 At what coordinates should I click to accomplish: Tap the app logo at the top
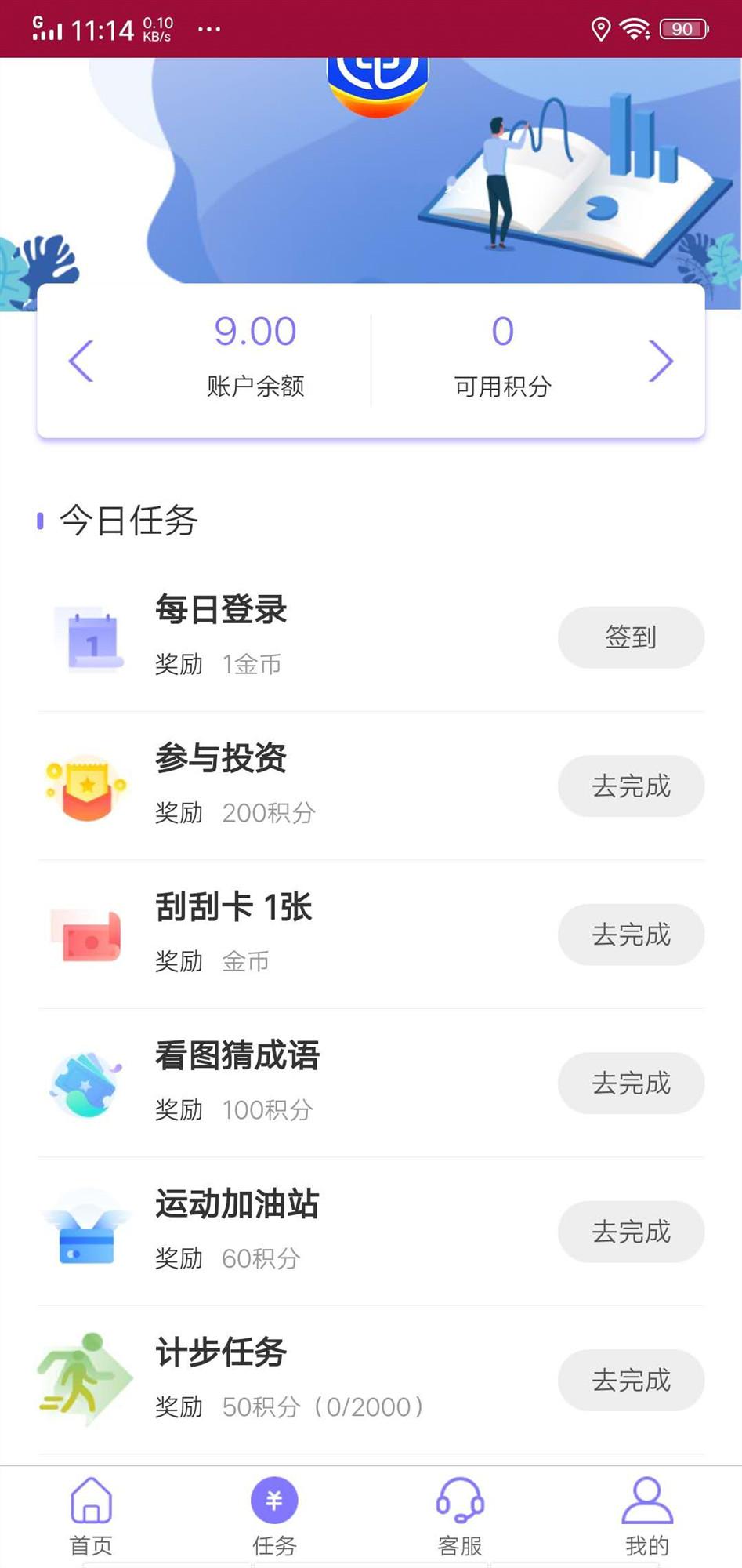(x=380, y=78)
